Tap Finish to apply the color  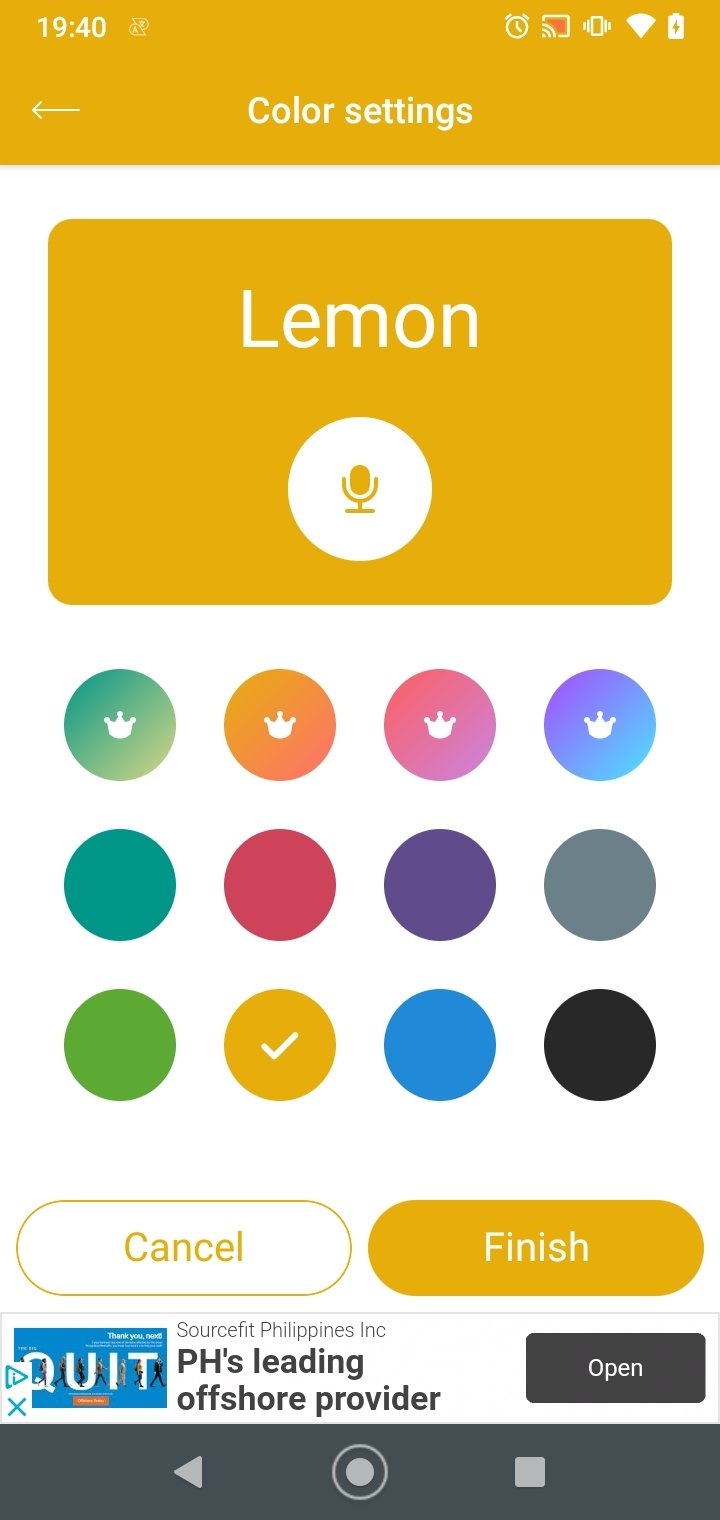click(x=536, y=1247)
